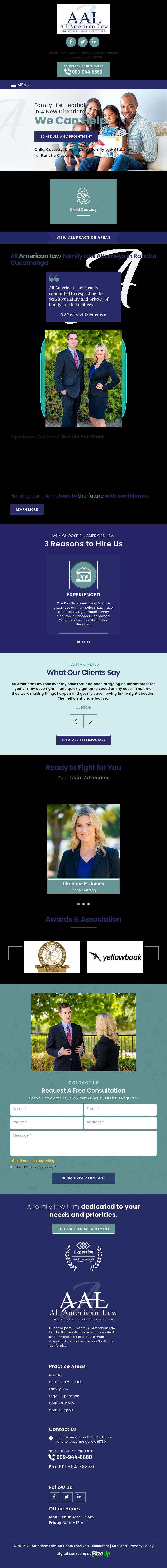Submit your message
The width and height of the screenshot is (167, 1568).
click(x=83, y=1178)
